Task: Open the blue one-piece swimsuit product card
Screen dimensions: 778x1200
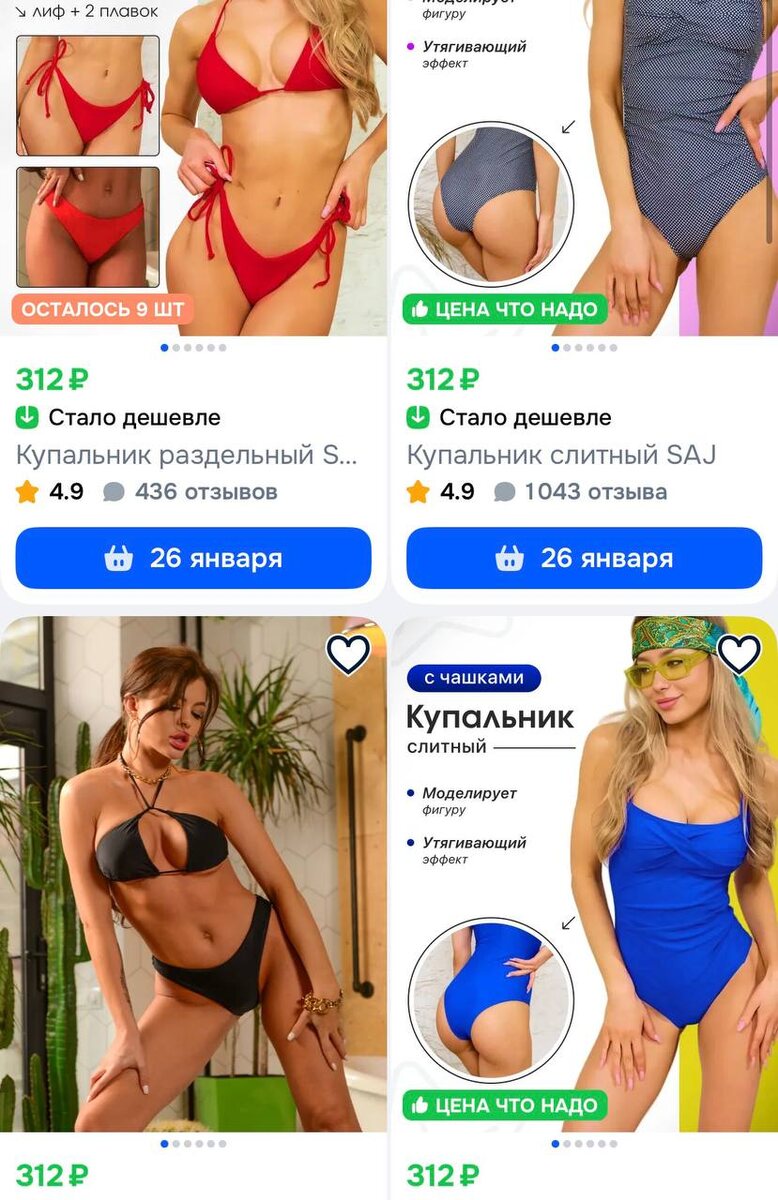Action: 584,874
